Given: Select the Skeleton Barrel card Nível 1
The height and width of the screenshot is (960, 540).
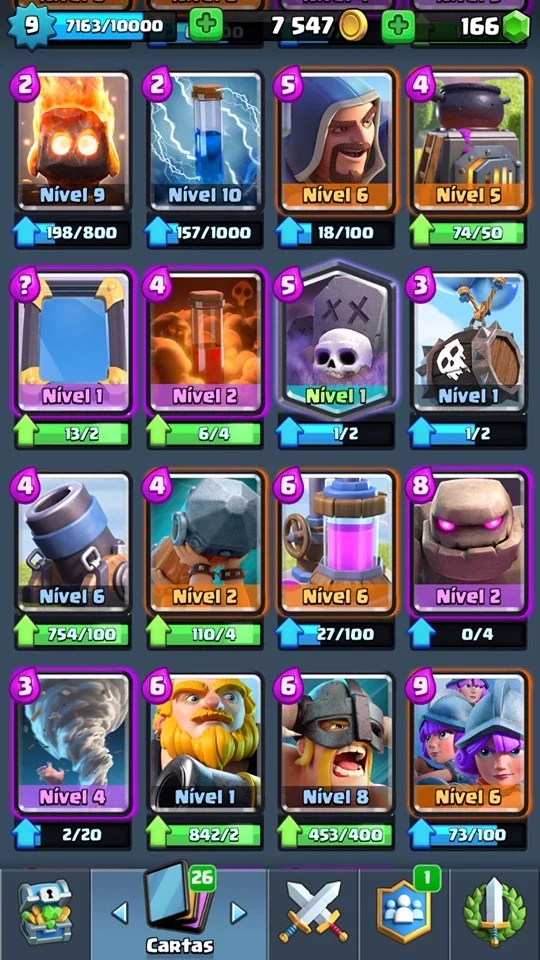Looking at the screenshot, I should [470, 342].
